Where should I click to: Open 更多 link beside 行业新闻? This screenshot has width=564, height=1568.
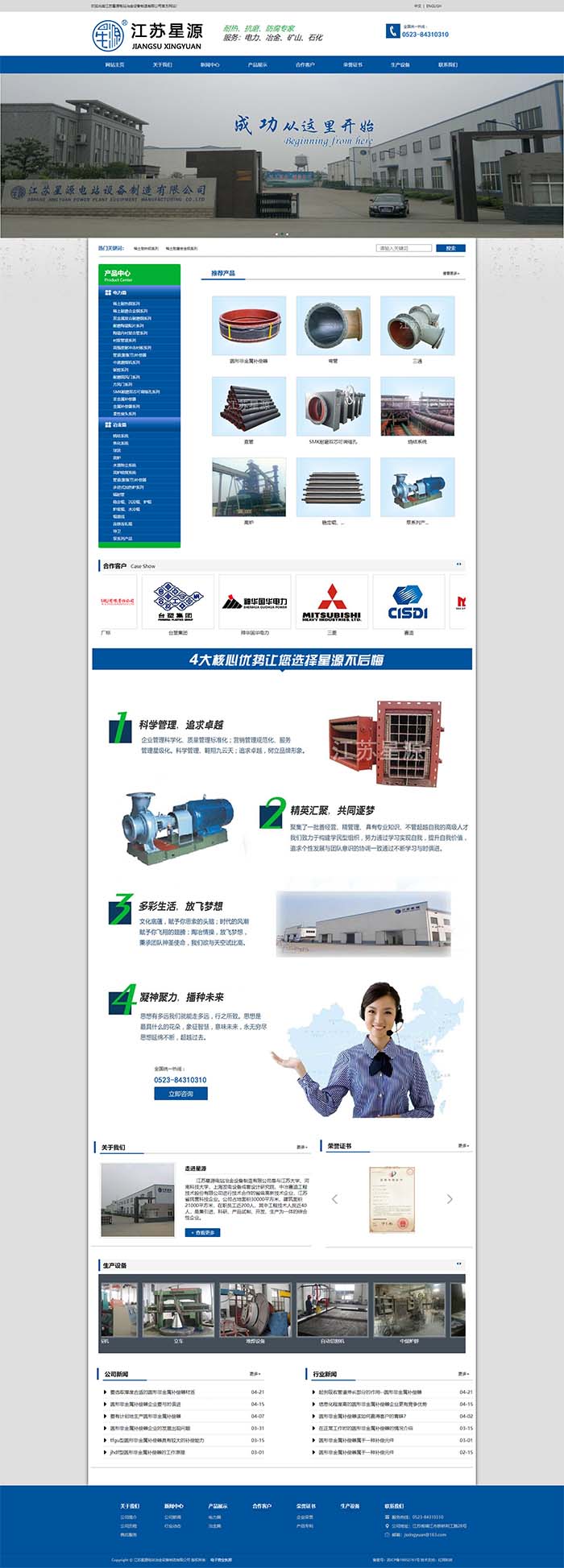(x=462, y=1373)
